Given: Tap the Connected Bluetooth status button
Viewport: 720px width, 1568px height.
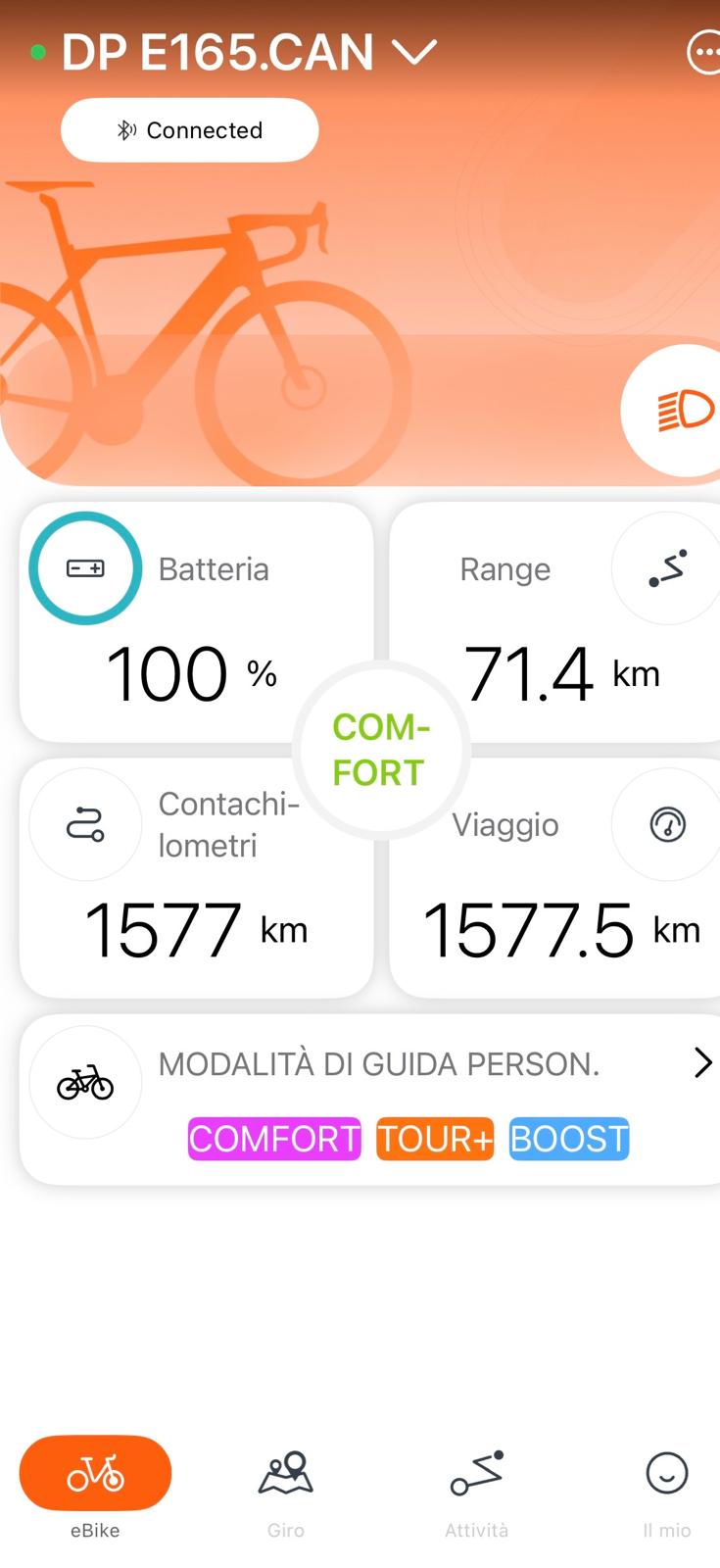Looking at the screenshot, I should 190,130.
